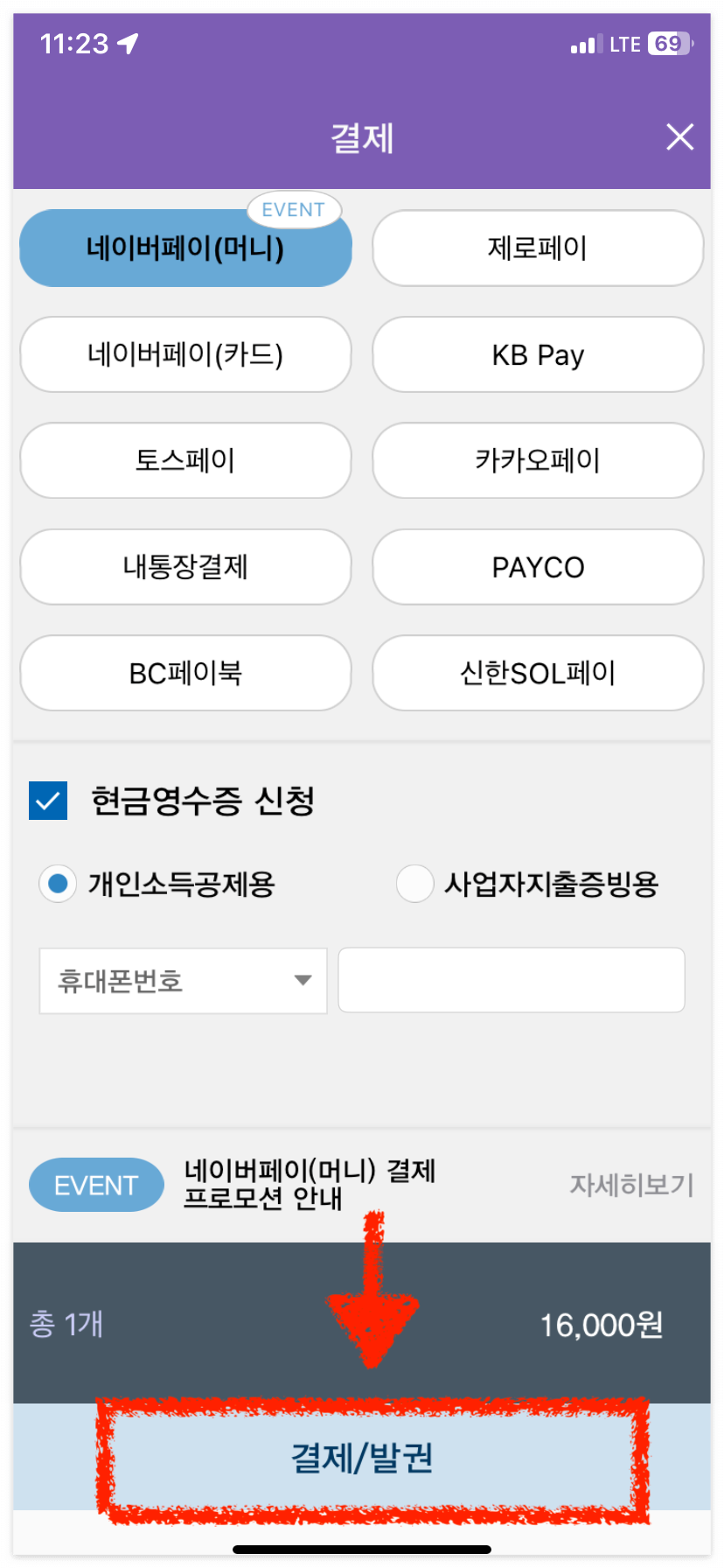Select 내통장결제 payment option
Viewport: 724px width, 1568px height.
(x=185, y=566)
